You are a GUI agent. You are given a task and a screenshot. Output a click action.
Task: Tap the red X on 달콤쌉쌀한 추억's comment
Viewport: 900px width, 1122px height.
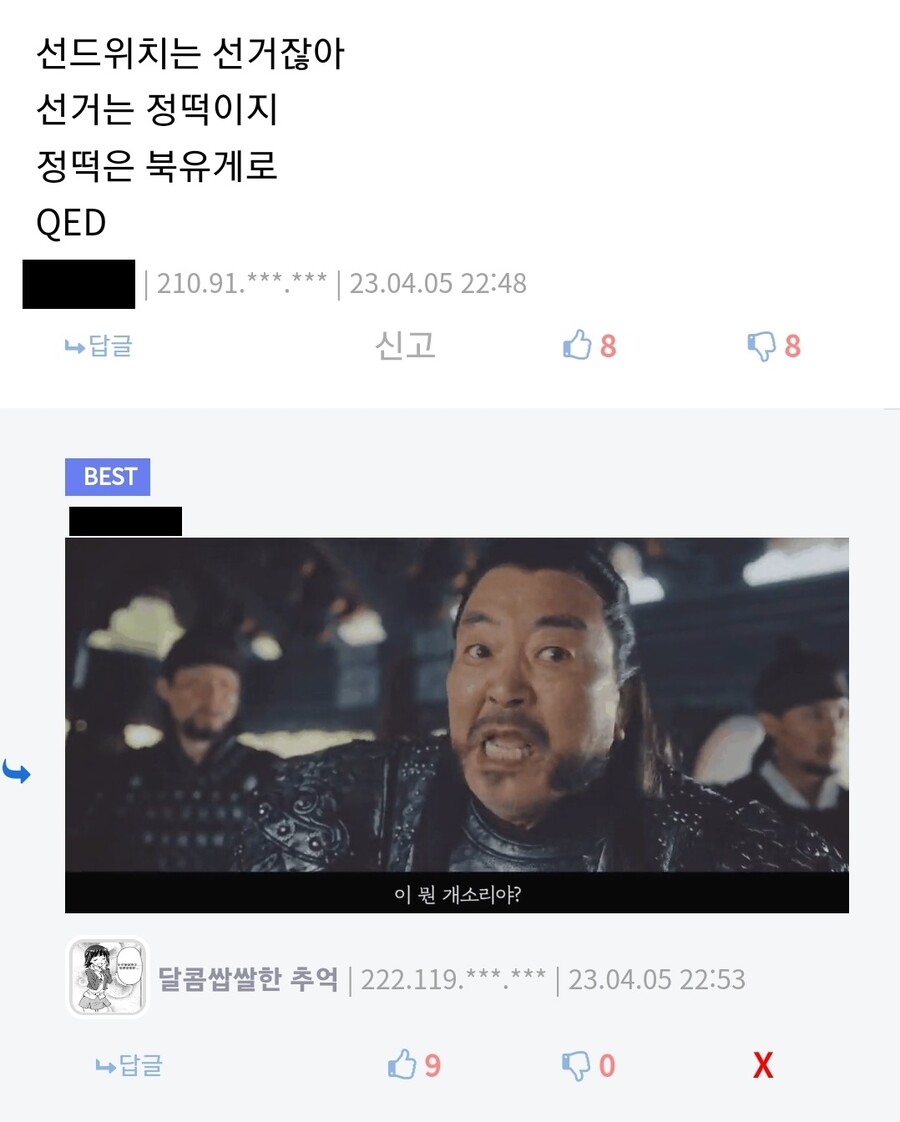tap(763, 1066)
